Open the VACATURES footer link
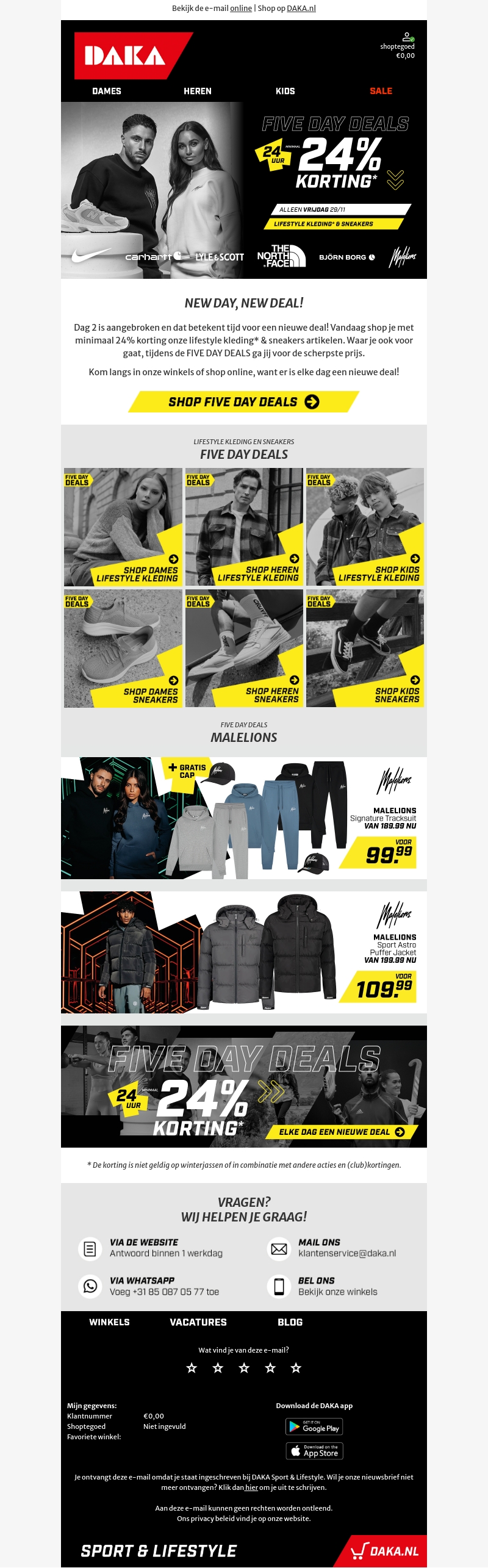This screenshot has height=1568, width=488. click(x=198, y=1322)
